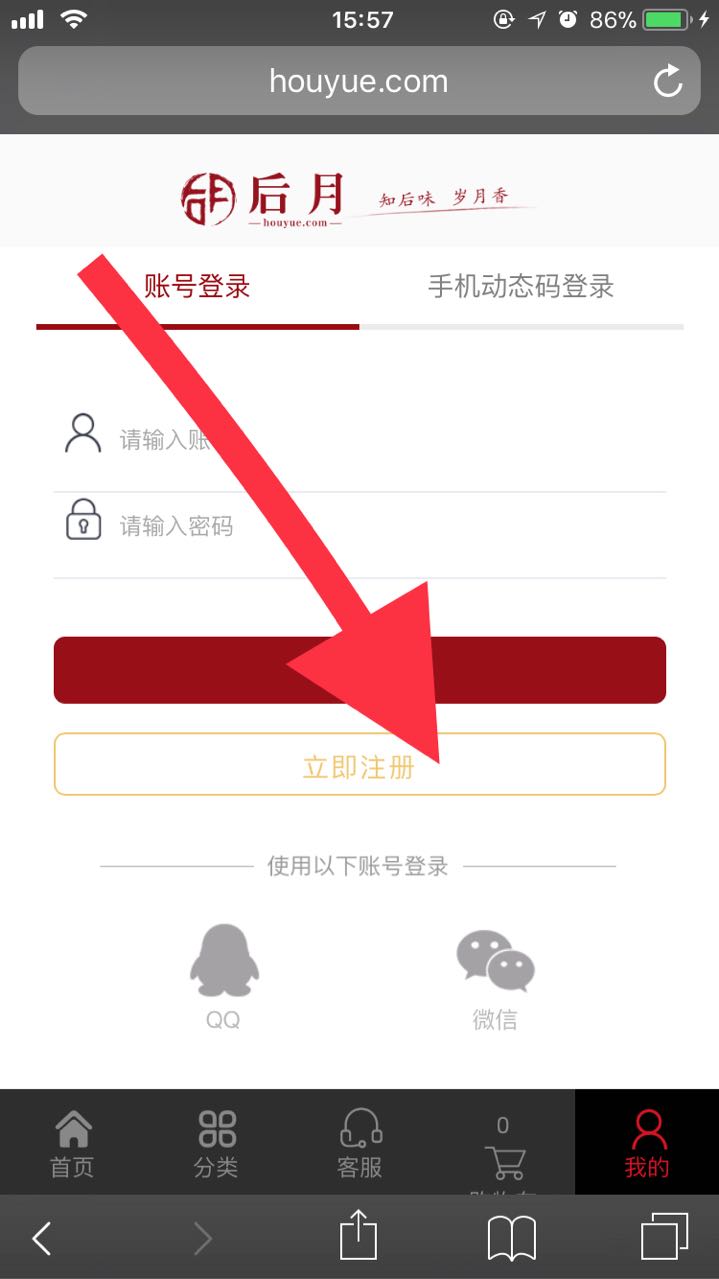Screen dimensions: 719x1279
Task: Switch to the 手机动态码登录 tab
Action: (x=521, y=287)
